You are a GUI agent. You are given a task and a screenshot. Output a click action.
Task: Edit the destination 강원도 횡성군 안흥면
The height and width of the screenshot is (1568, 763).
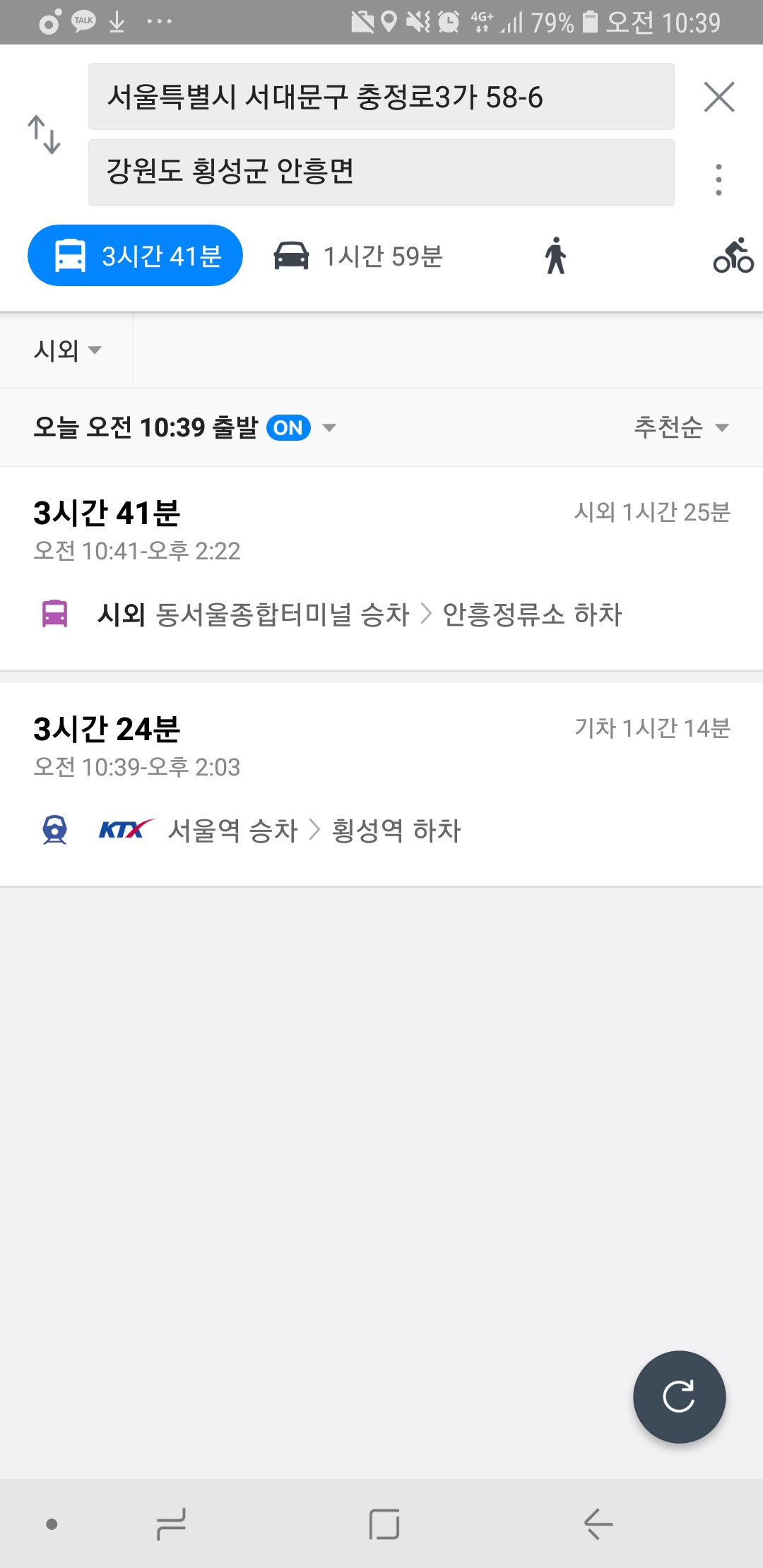coord(381,172)
